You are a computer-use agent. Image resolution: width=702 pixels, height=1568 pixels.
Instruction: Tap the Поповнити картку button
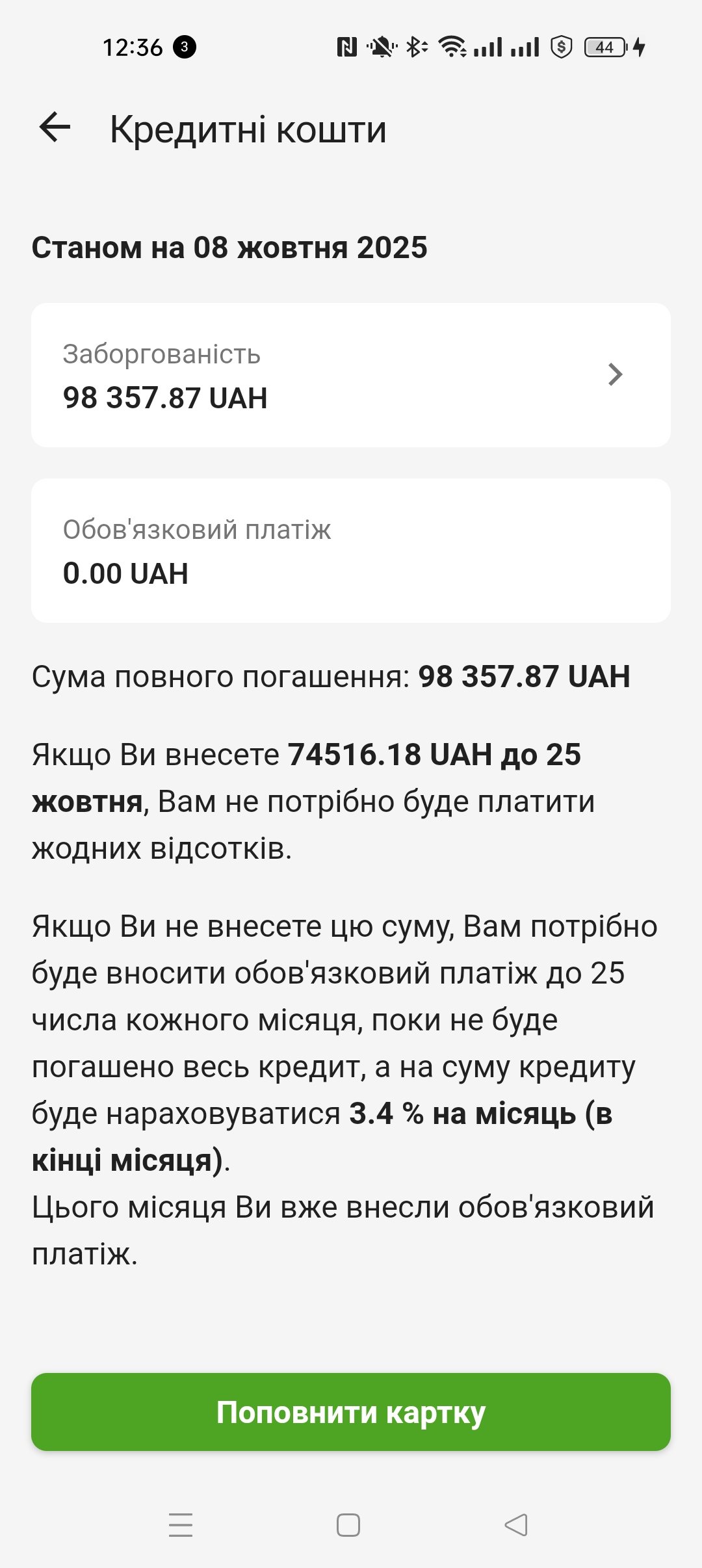pos(351,1412)
